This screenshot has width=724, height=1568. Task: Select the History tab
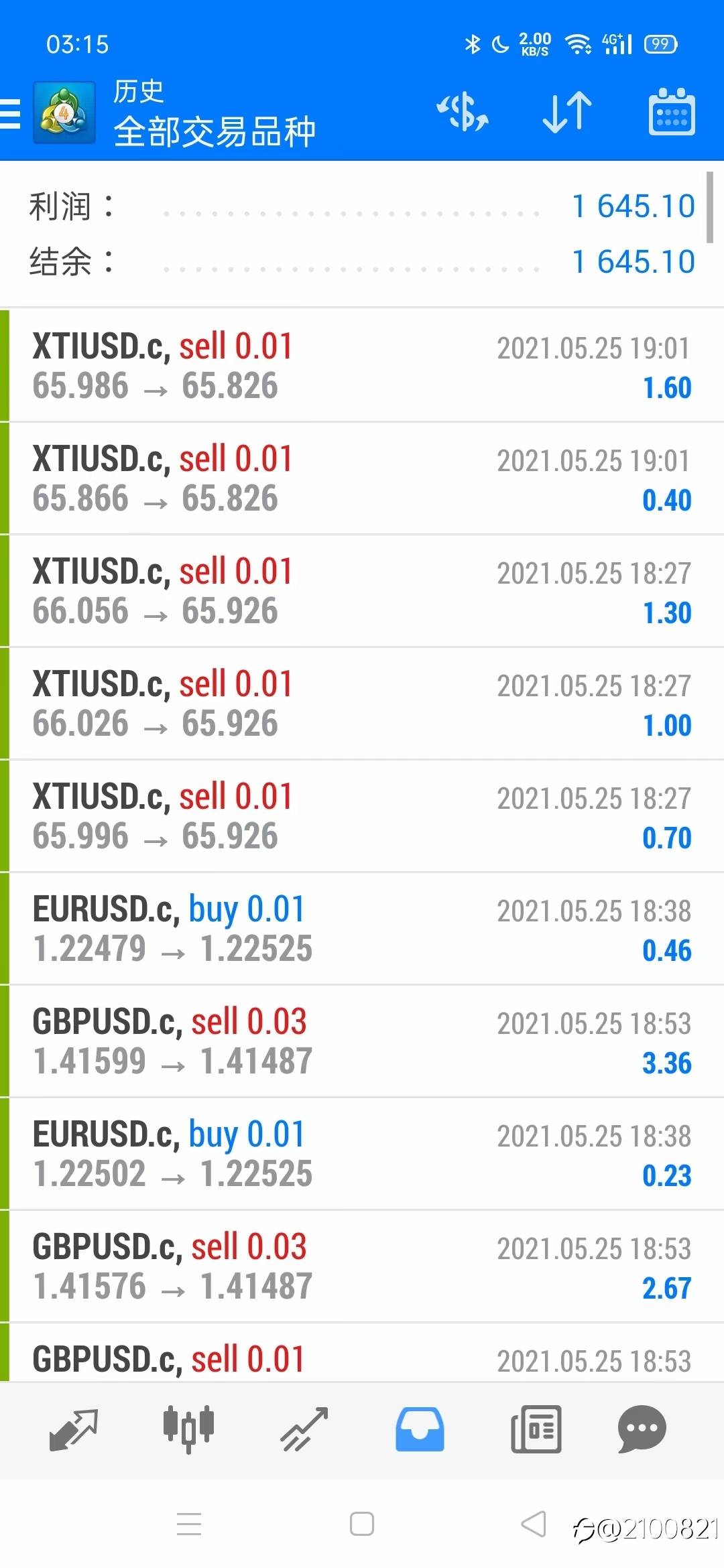[x=420, y=1429]
